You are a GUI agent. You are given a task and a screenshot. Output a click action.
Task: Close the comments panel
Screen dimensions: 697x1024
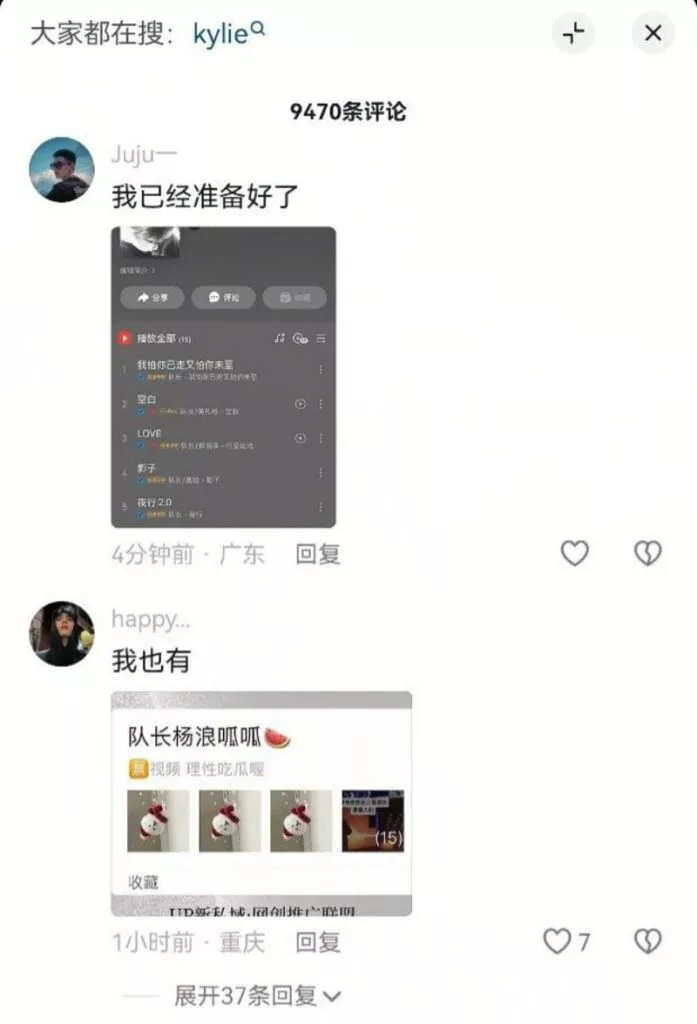[653, 33]
